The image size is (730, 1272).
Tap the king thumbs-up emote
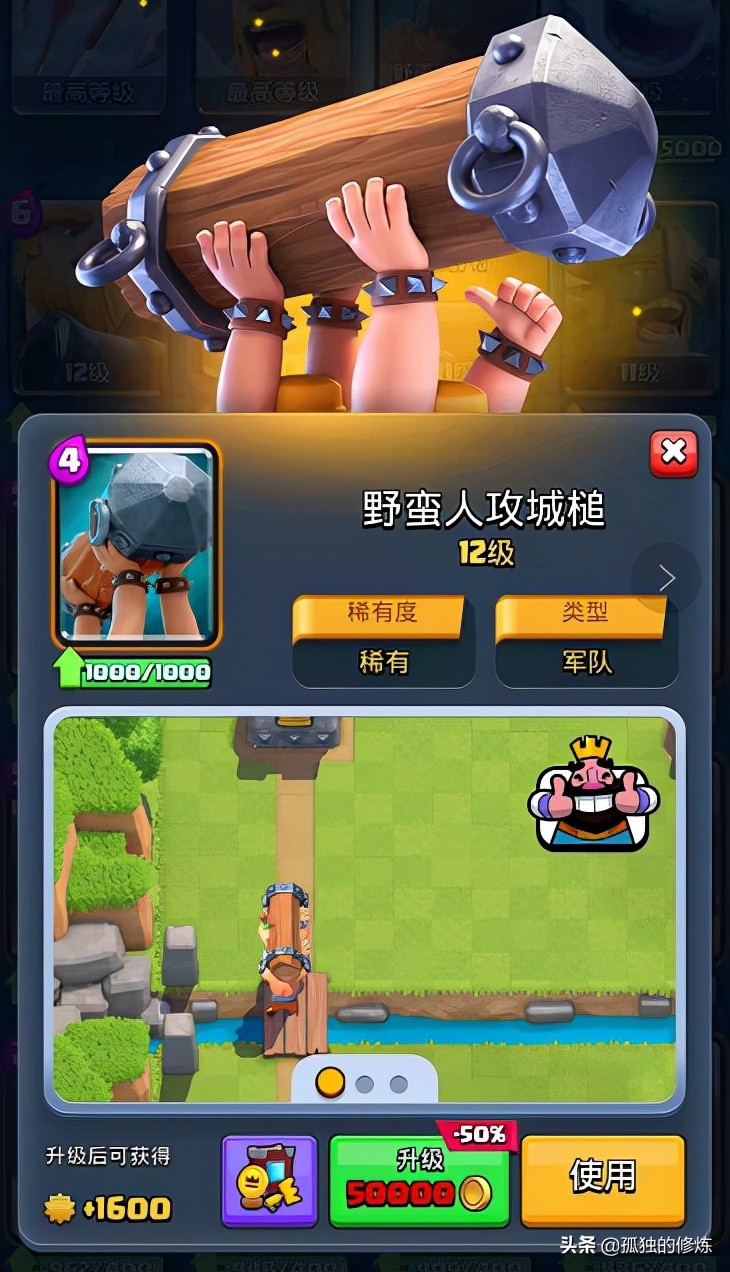(592, 794)
